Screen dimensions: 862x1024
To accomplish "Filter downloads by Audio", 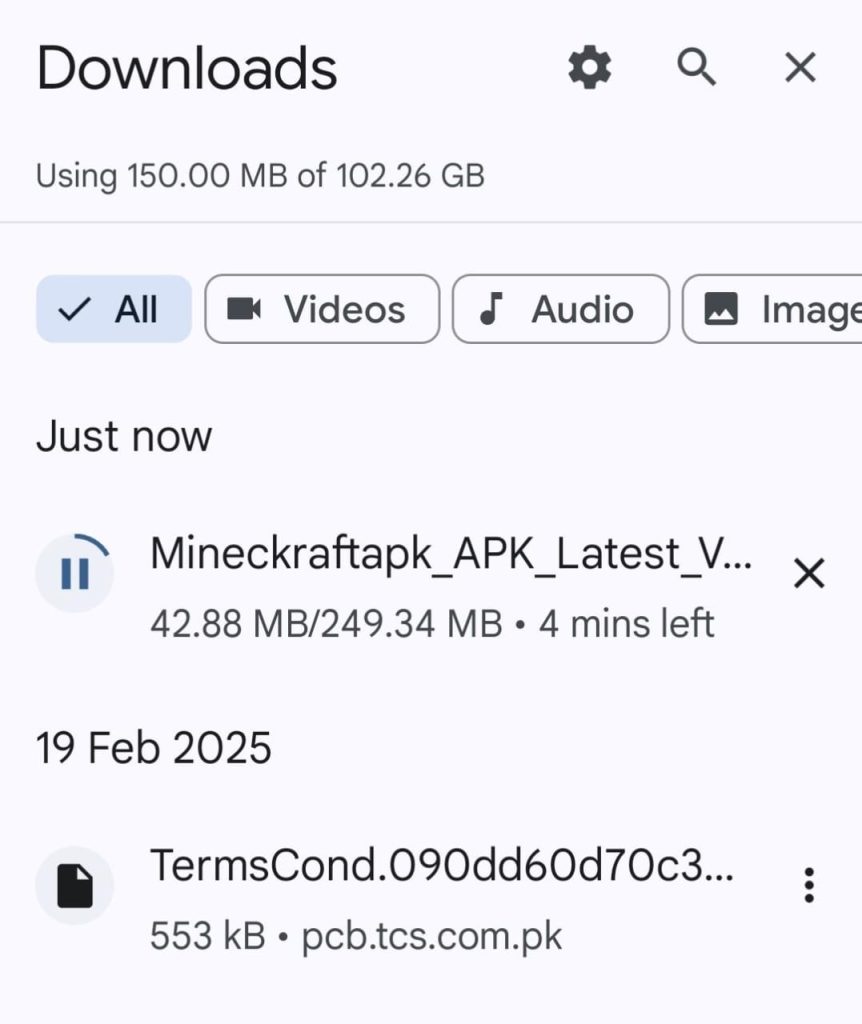I will 560,309.
